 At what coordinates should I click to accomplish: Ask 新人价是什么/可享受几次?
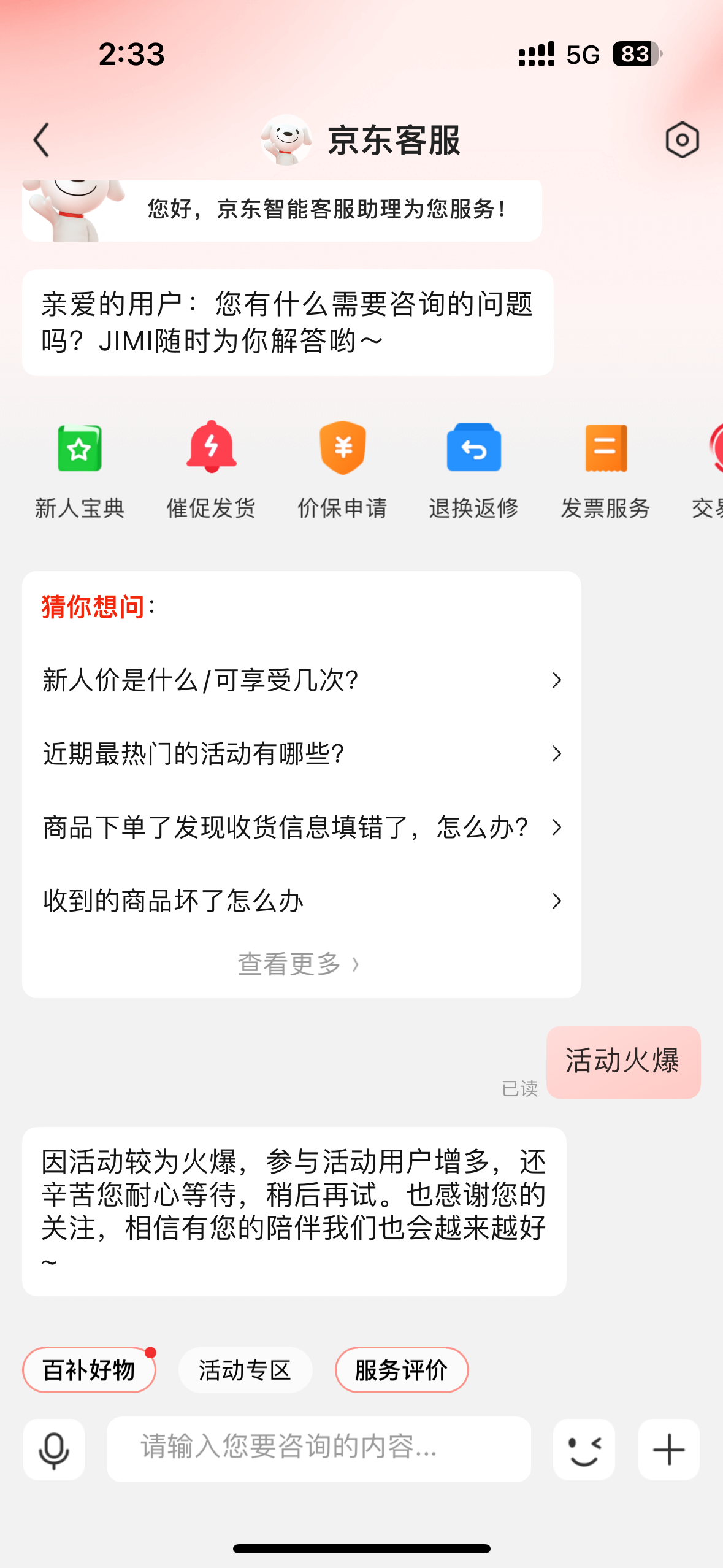[302, 680]
